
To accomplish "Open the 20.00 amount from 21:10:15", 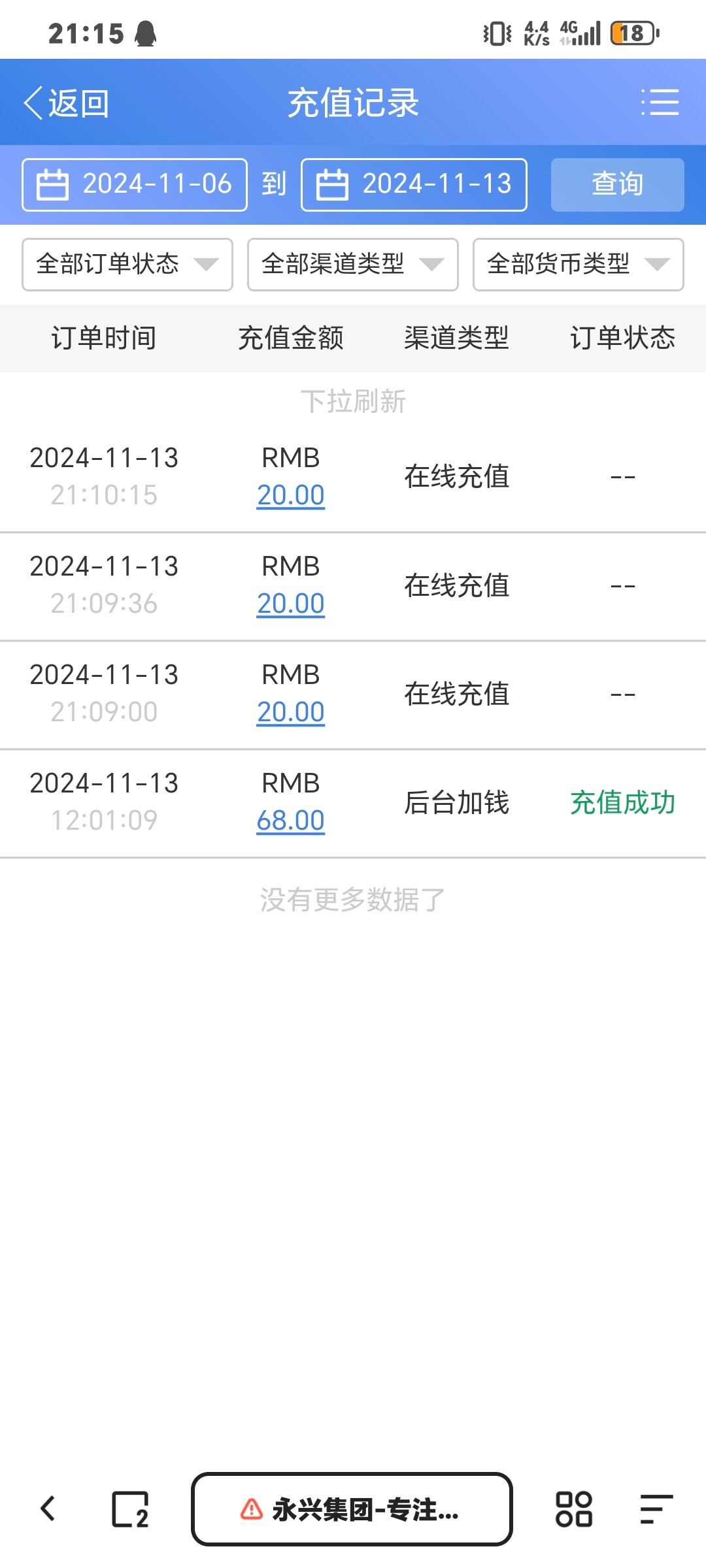I will click(291, 495).
